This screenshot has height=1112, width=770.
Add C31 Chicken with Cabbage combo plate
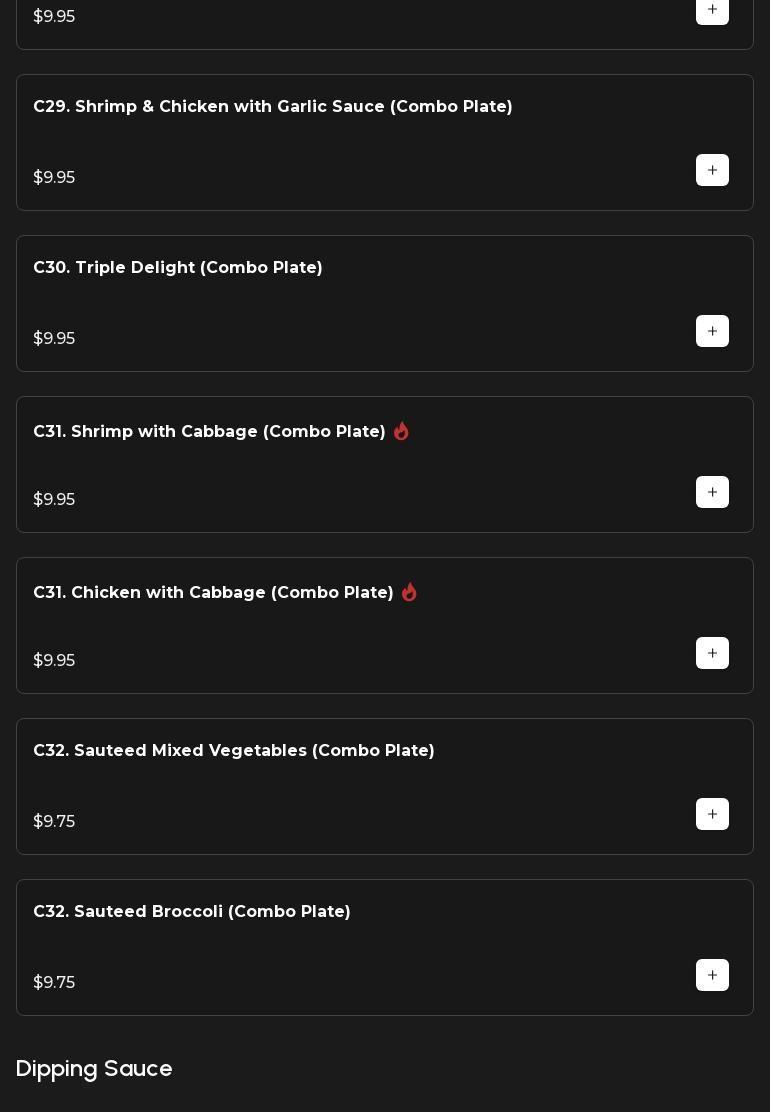click(x=712, y=653)
